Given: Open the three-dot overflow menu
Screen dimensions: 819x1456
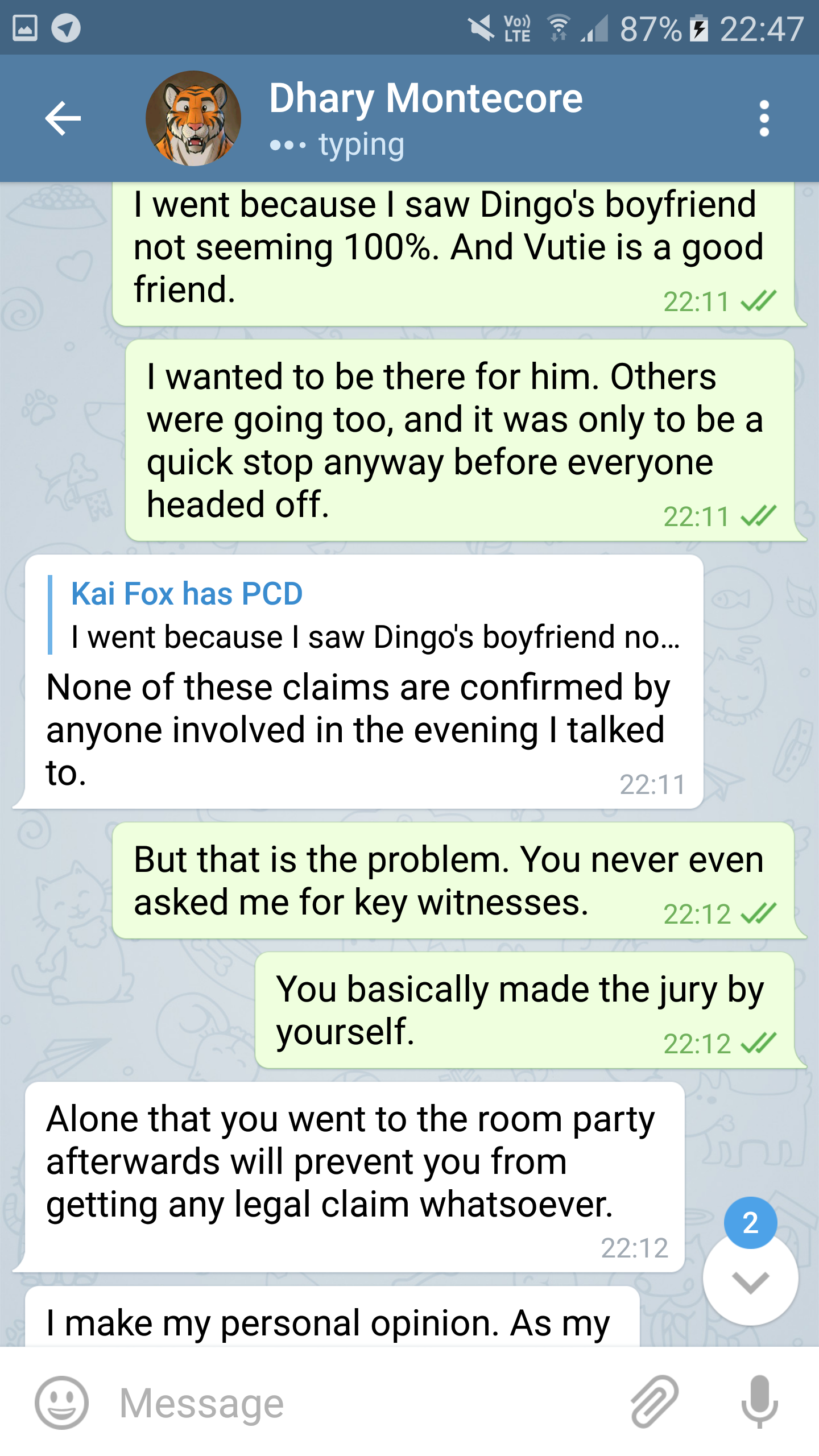Looking at the screenshot, I should [x=764, y=118].
